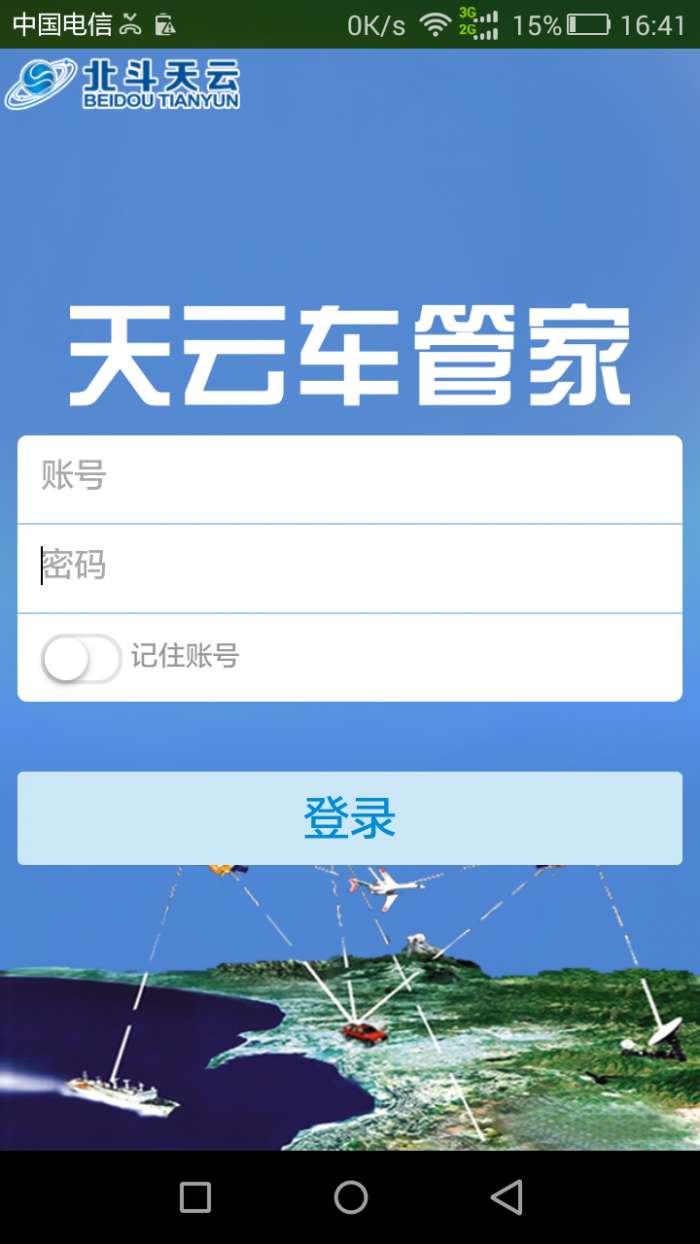This screenshot has width=700, height=1244.
Task: Go back using the system back button
Action: pyautogui.click(x=507, y=1197)
